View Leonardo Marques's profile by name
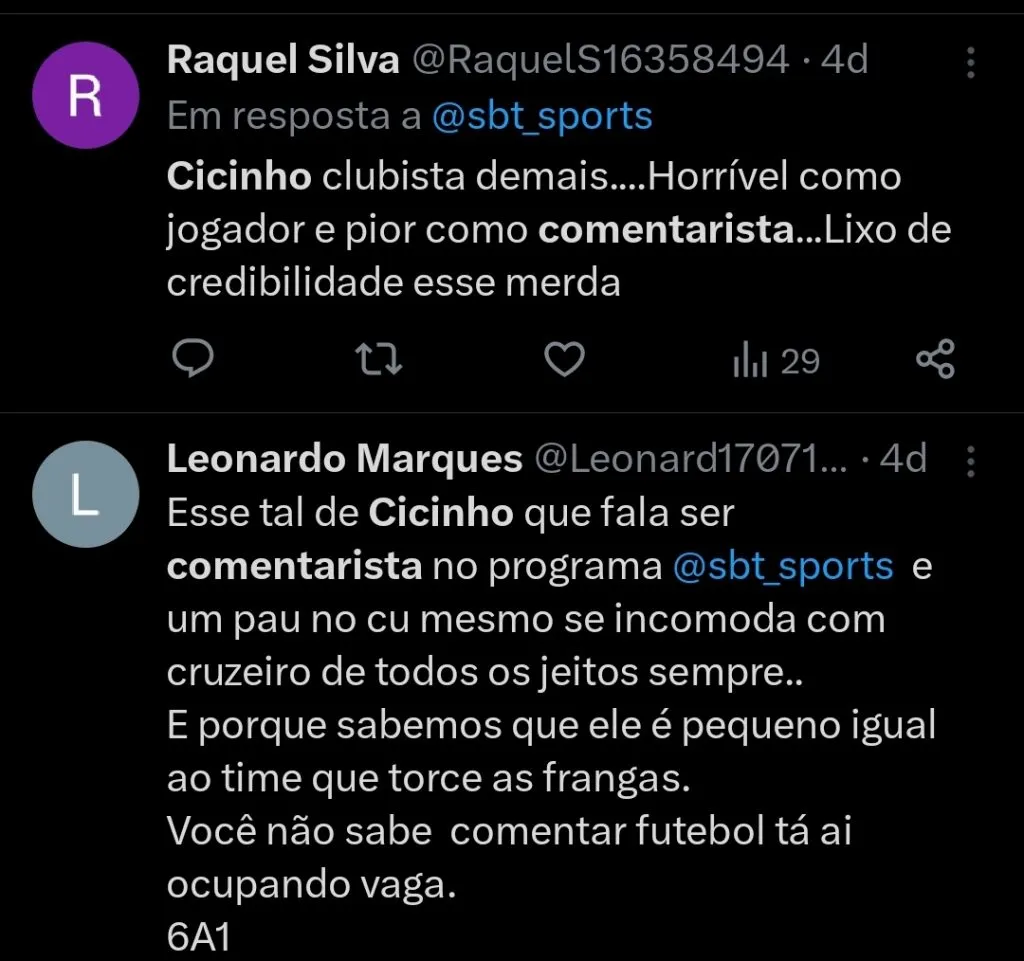Screen dimensions: 1024x961 click(x=344, y=459)
